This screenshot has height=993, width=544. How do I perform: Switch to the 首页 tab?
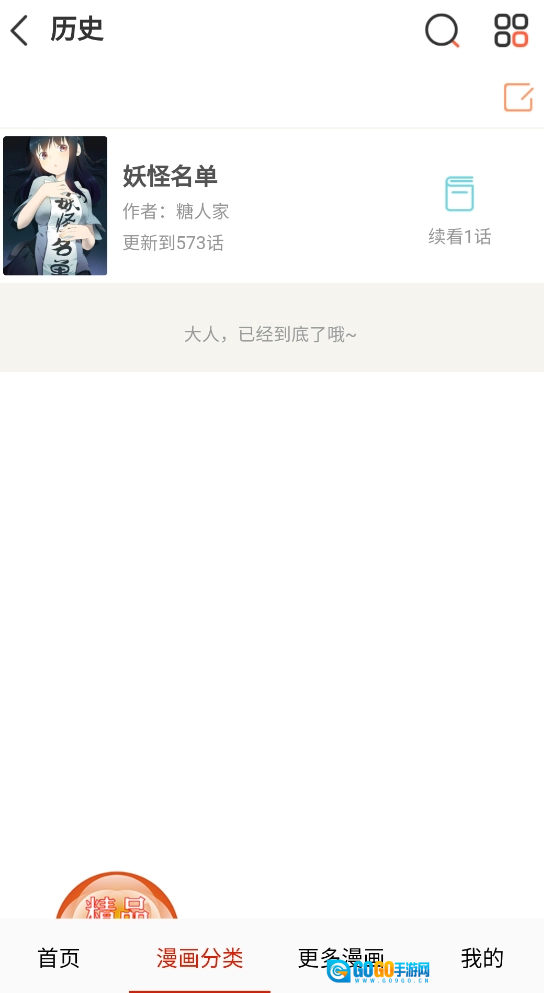58,958
